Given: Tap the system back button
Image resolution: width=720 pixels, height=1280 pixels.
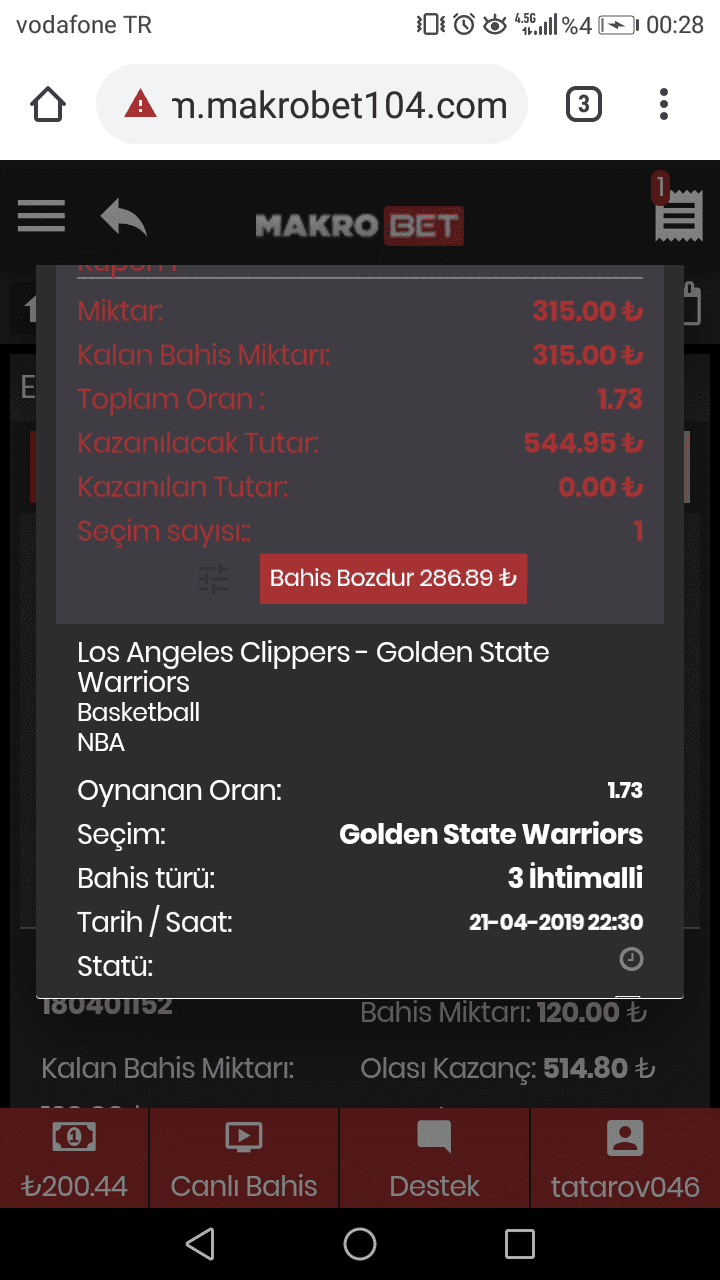Looking at the screenshot, I should [201, 1244].
